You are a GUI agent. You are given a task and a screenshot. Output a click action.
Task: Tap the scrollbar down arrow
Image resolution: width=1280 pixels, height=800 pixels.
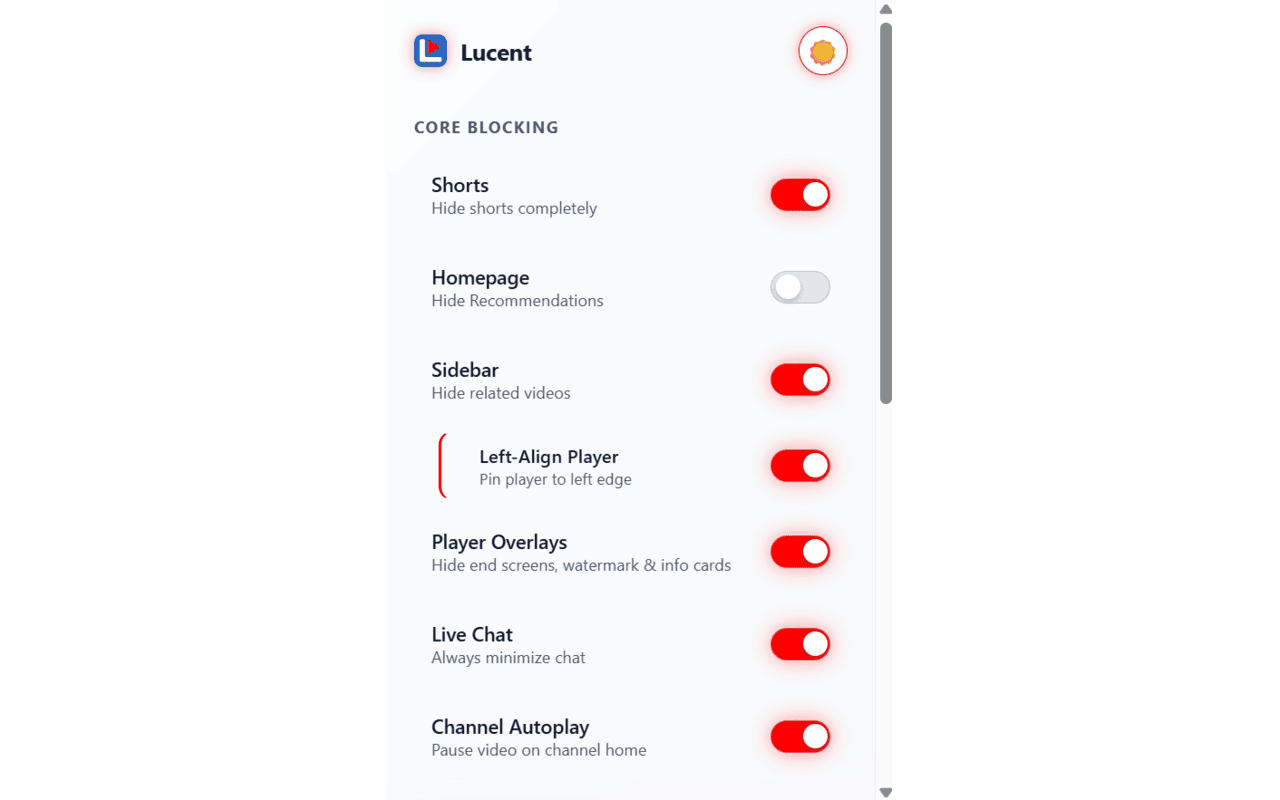point(885,791)
